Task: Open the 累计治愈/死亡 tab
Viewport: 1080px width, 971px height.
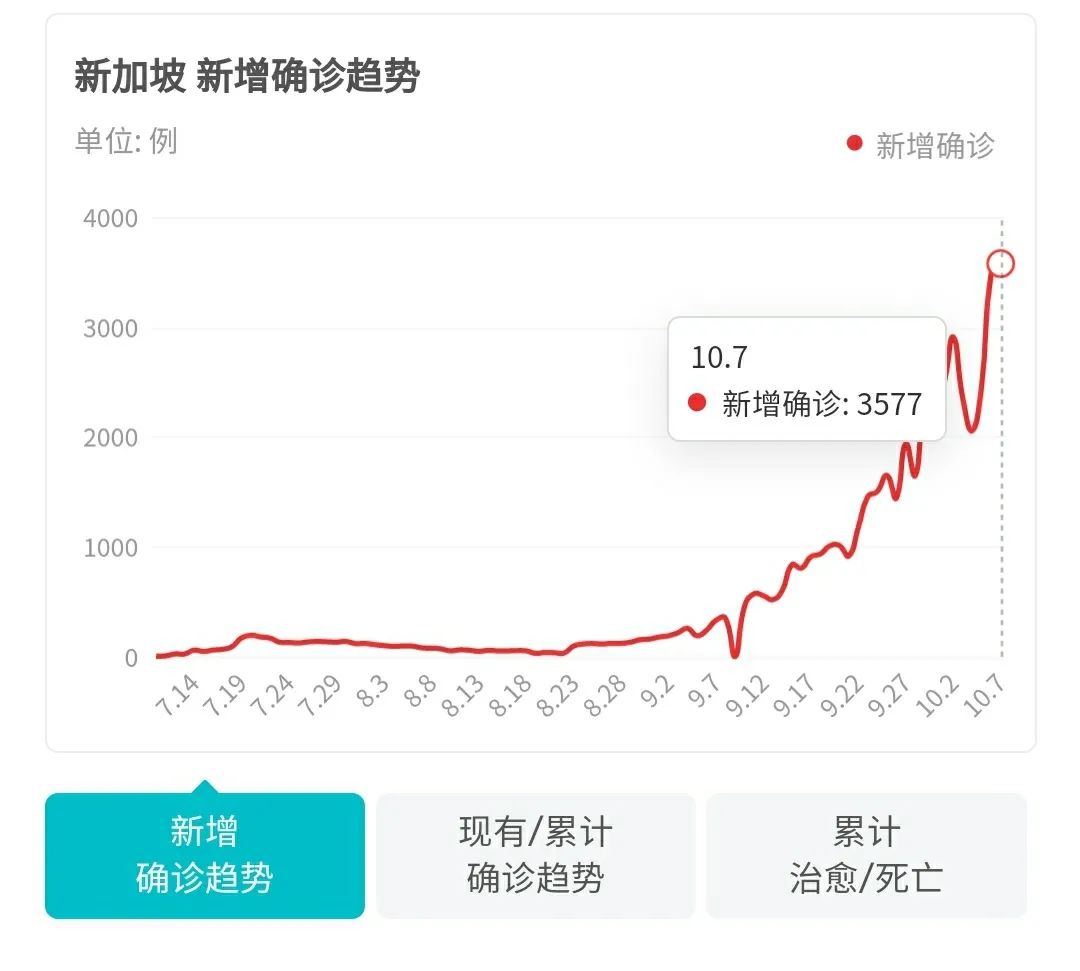Action: pyautogui.click(x=866, y=855)
